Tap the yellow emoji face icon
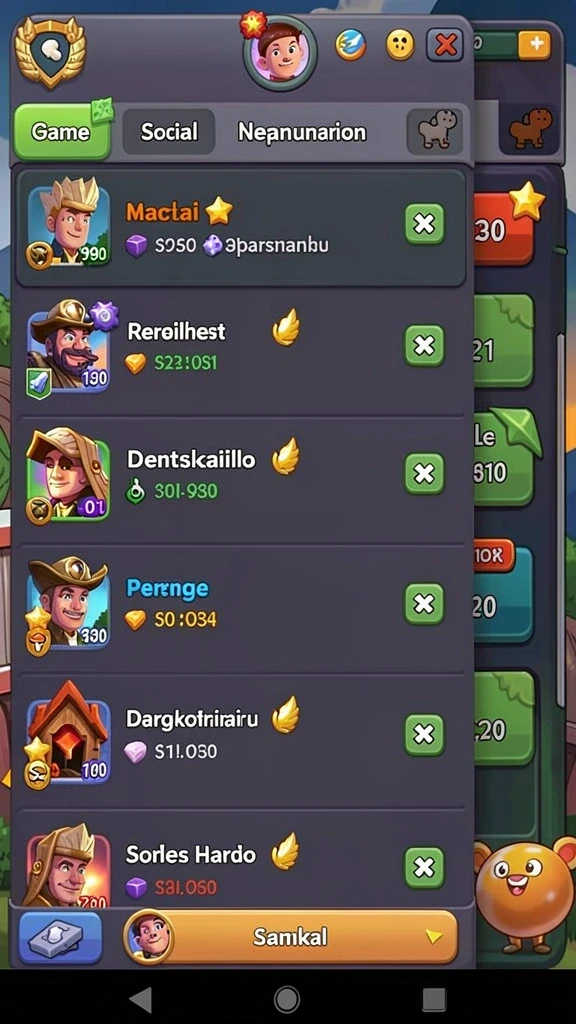Viewport: 576px width, 1024px height. [400, 45]
